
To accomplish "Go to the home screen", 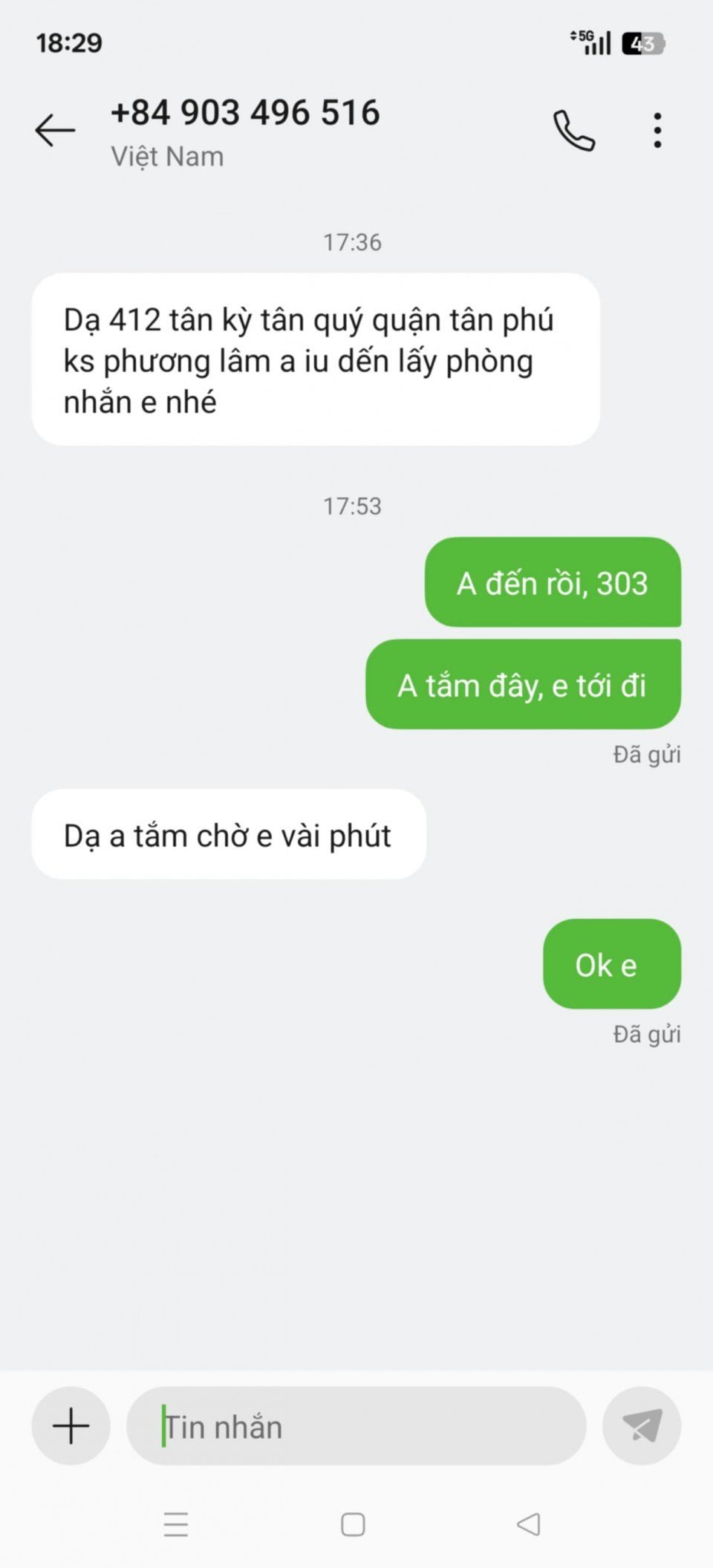I will point(353,1524).
